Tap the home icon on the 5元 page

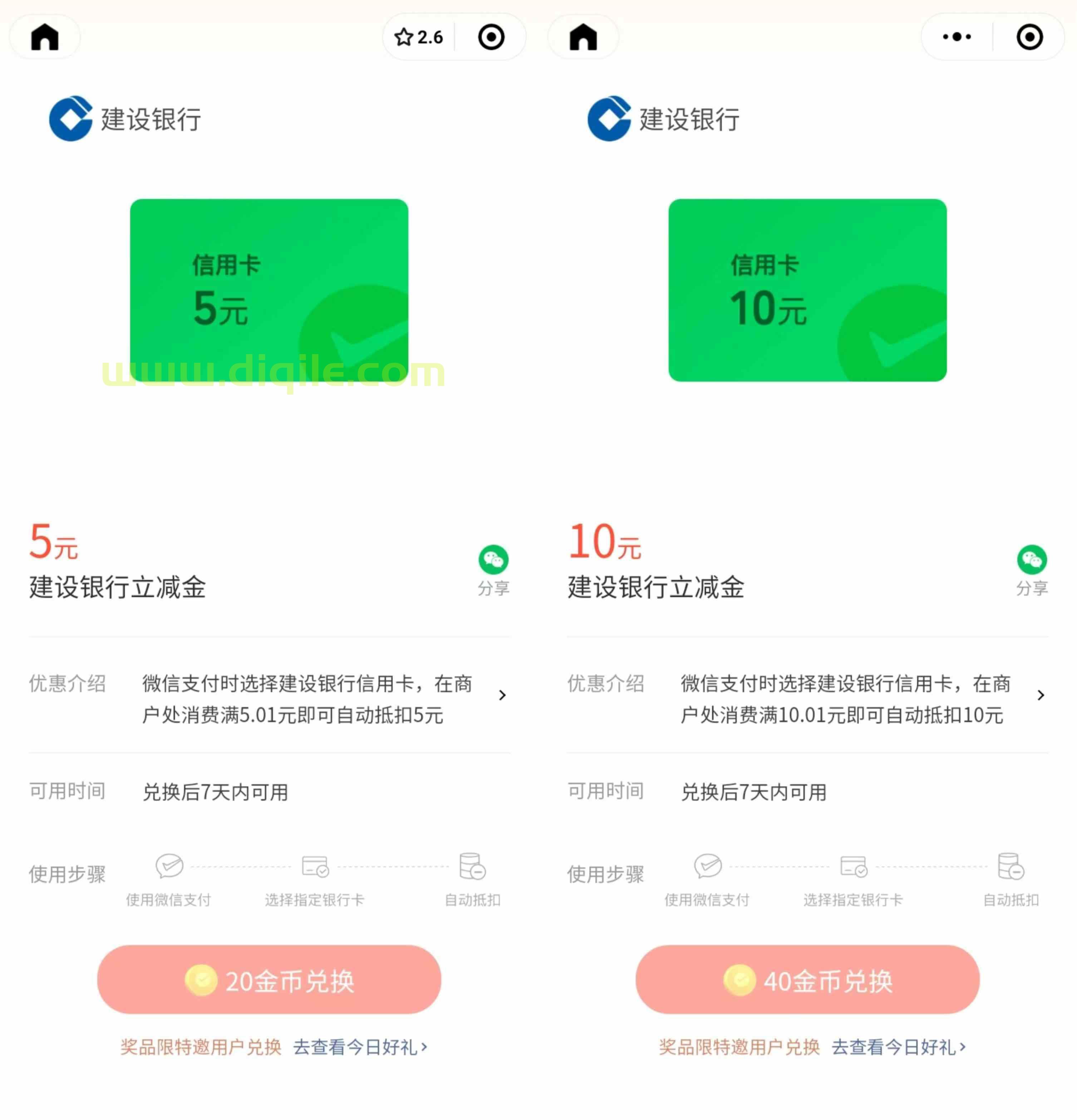click(45, 37)
